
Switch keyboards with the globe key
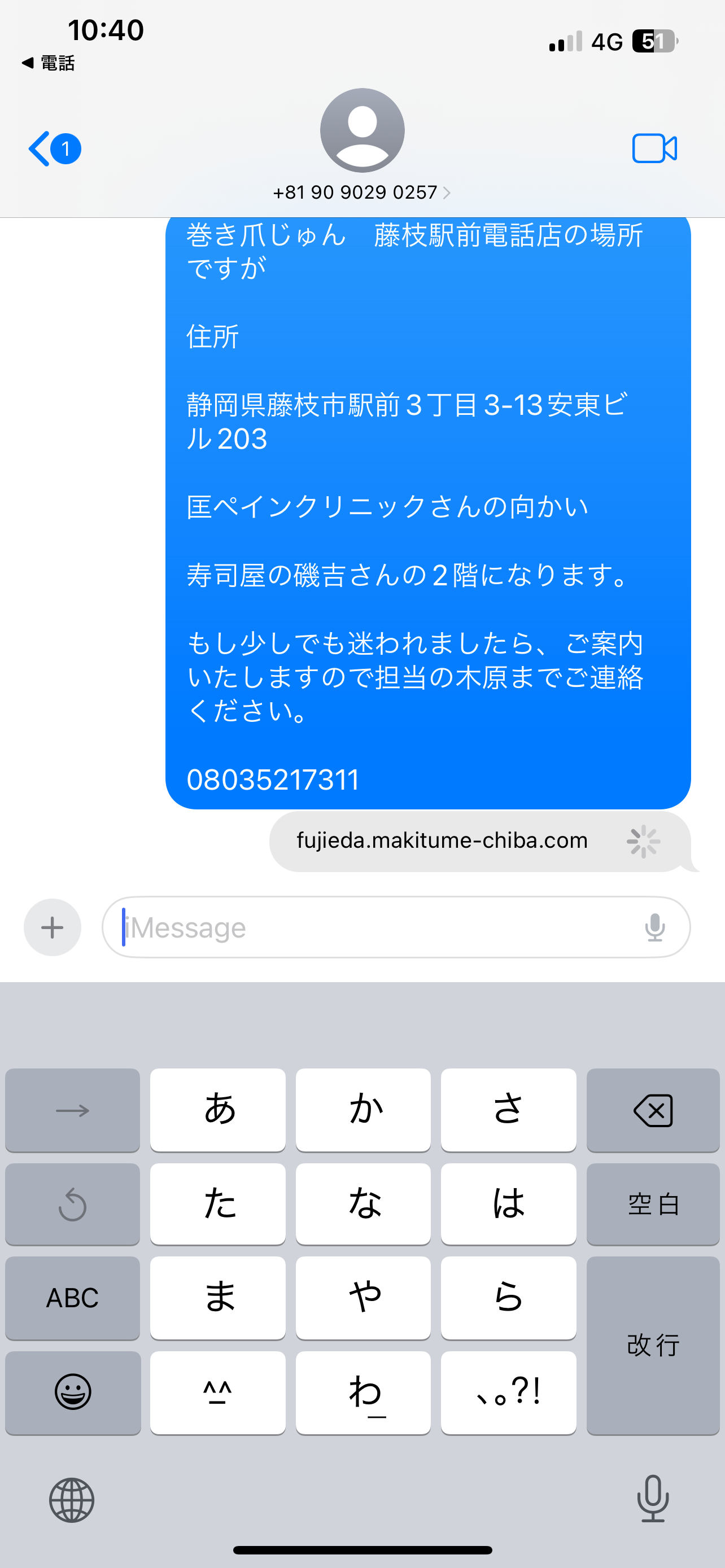(x=72, y=1500)
